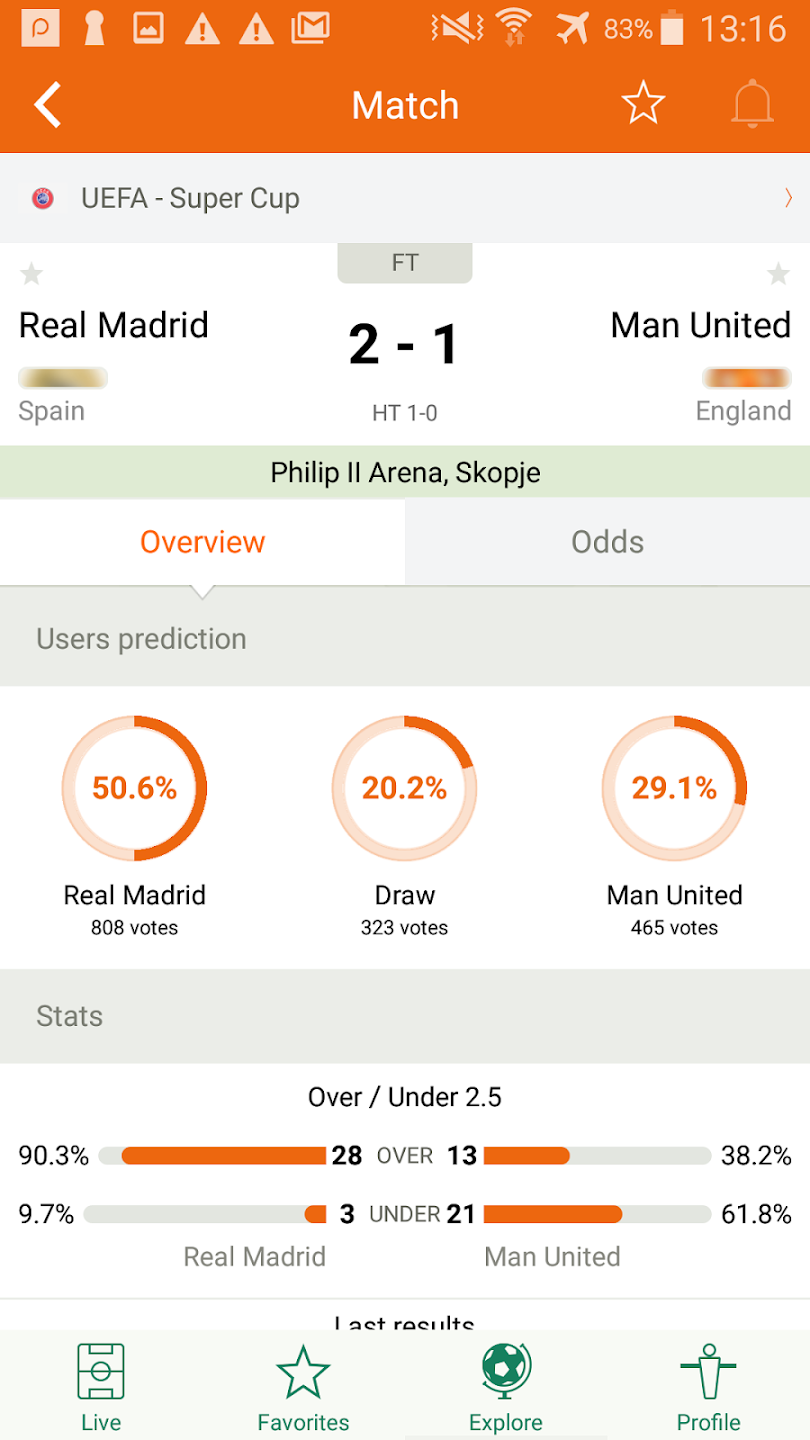The image size is (810, 1440).
Task: Open the Live section in bottom navigation
Action: (x=101, y=1387)
